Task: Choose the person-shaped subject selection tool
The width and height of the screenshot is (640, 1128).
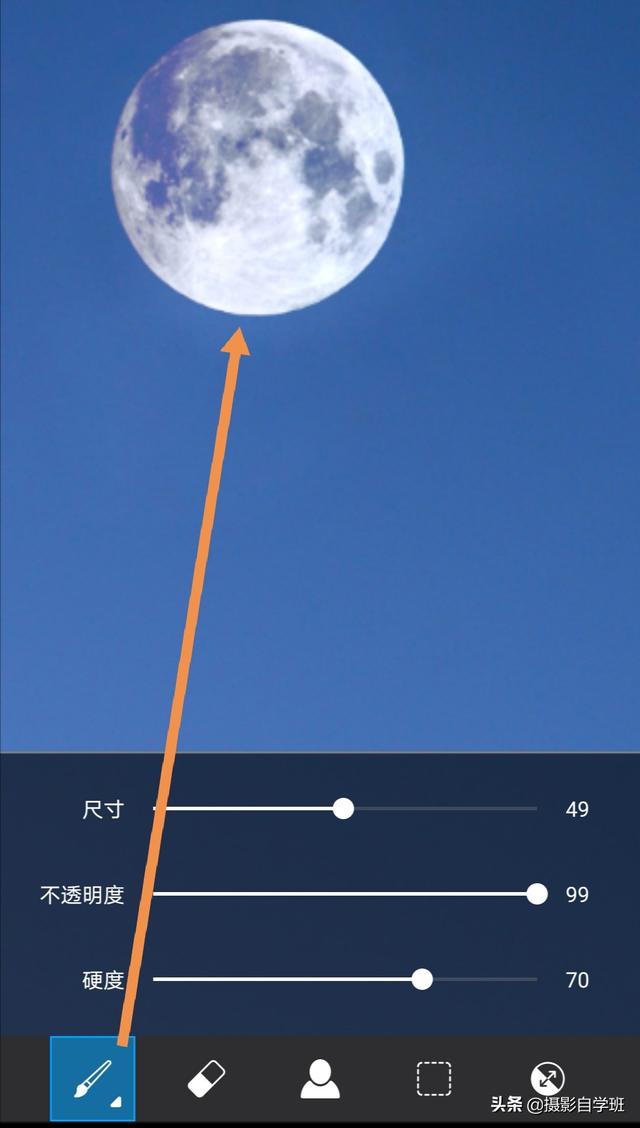Action: 320,1079
